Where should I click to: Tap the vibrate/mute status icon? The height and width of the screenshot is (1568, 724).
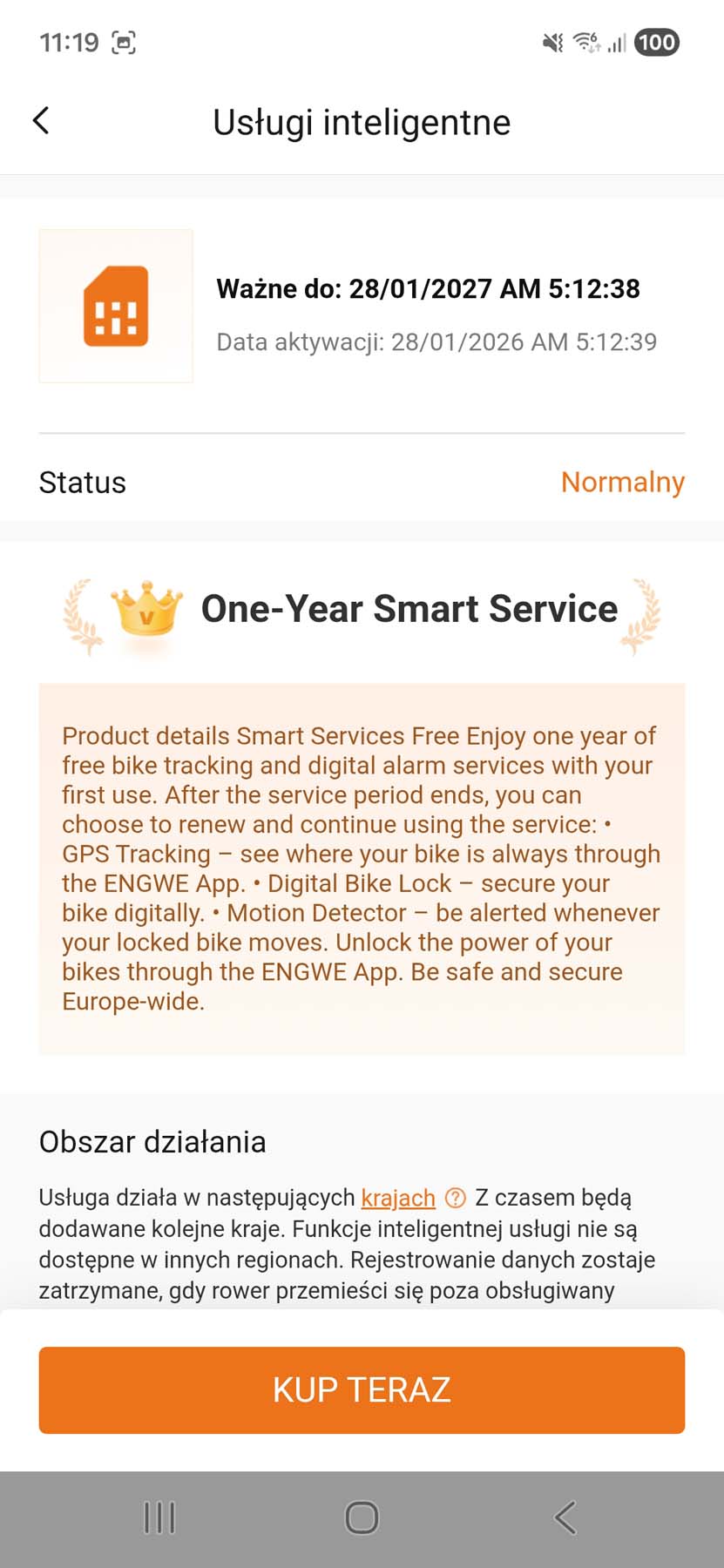[x=552, y=43]
